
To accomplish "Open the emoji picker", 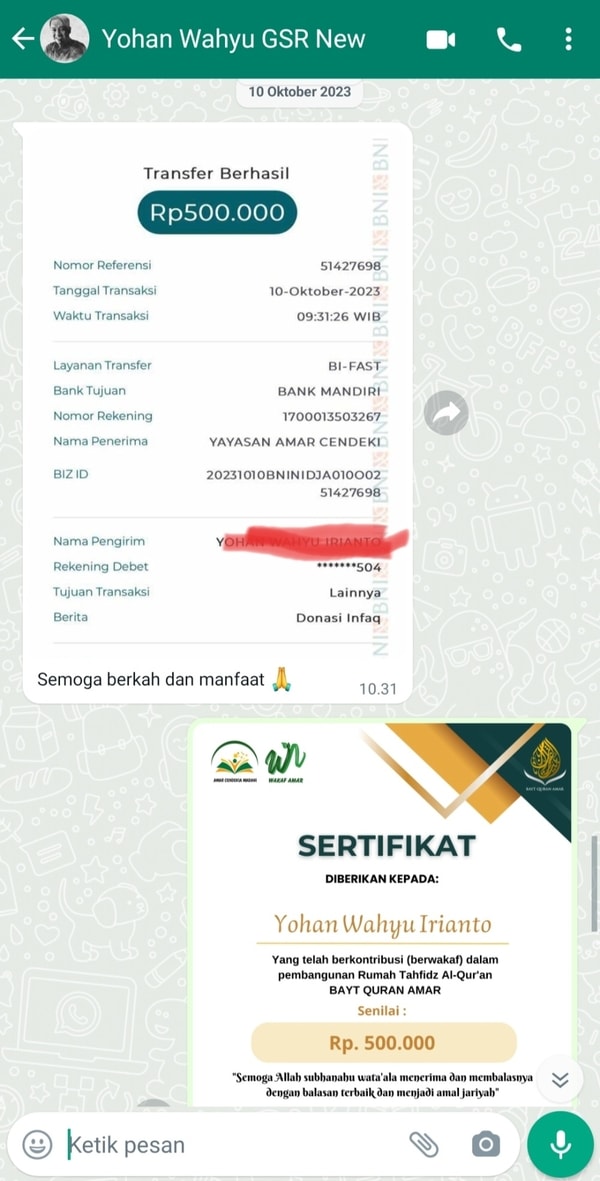I will pos(38,1144).
